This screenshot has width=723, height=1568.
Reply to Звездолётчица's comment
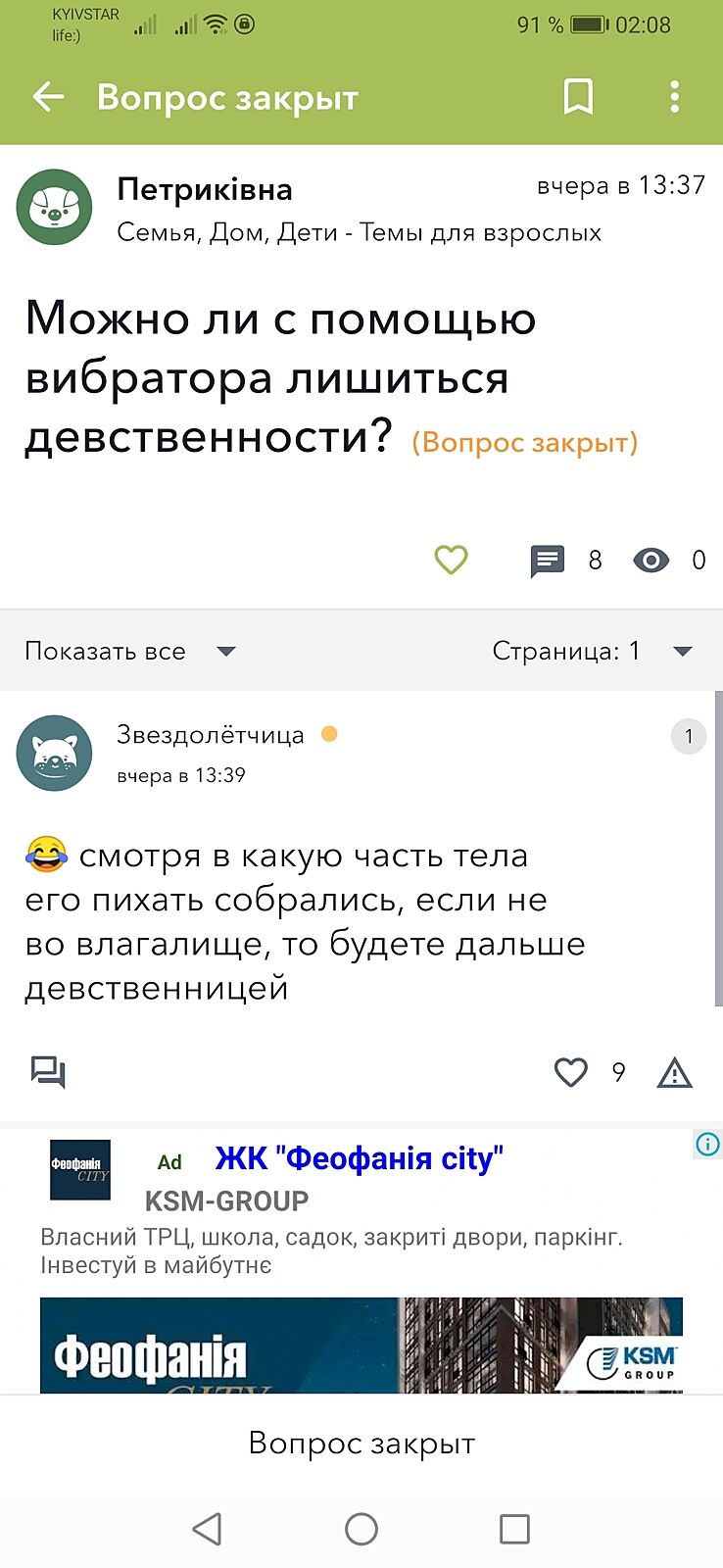point(48,1072)
